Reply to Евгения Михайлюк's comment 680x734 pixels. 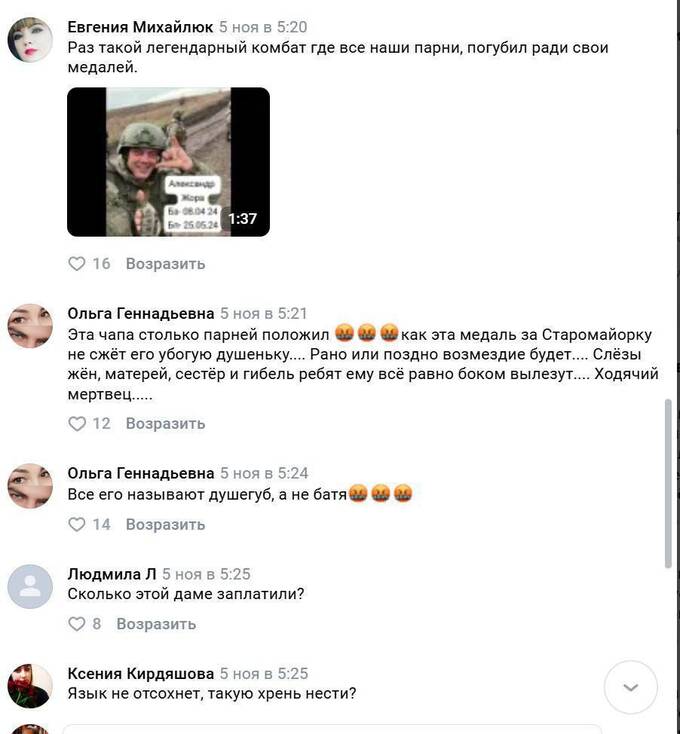(x=165, y=264)
